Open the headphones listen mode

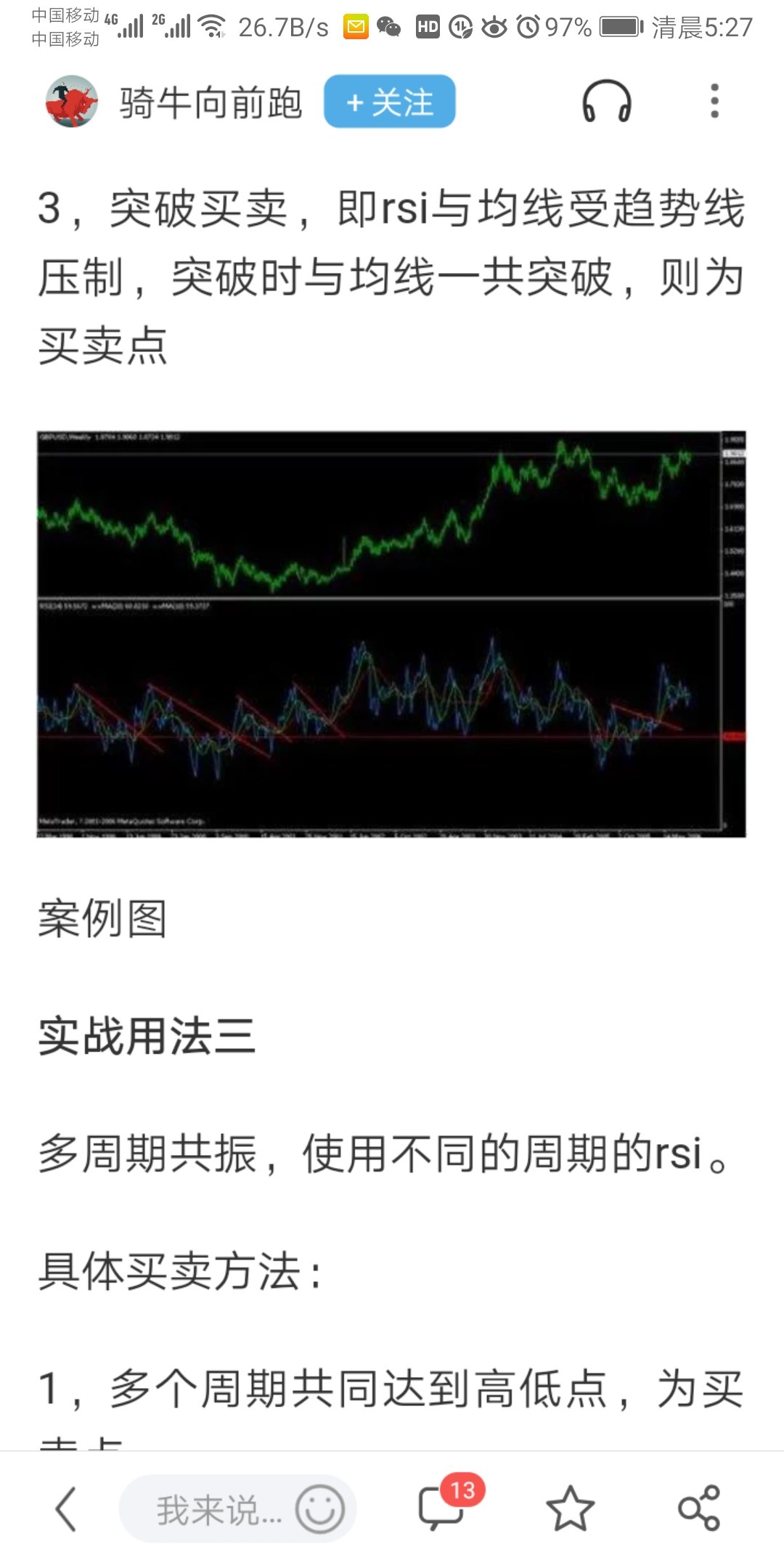[606, 102]
